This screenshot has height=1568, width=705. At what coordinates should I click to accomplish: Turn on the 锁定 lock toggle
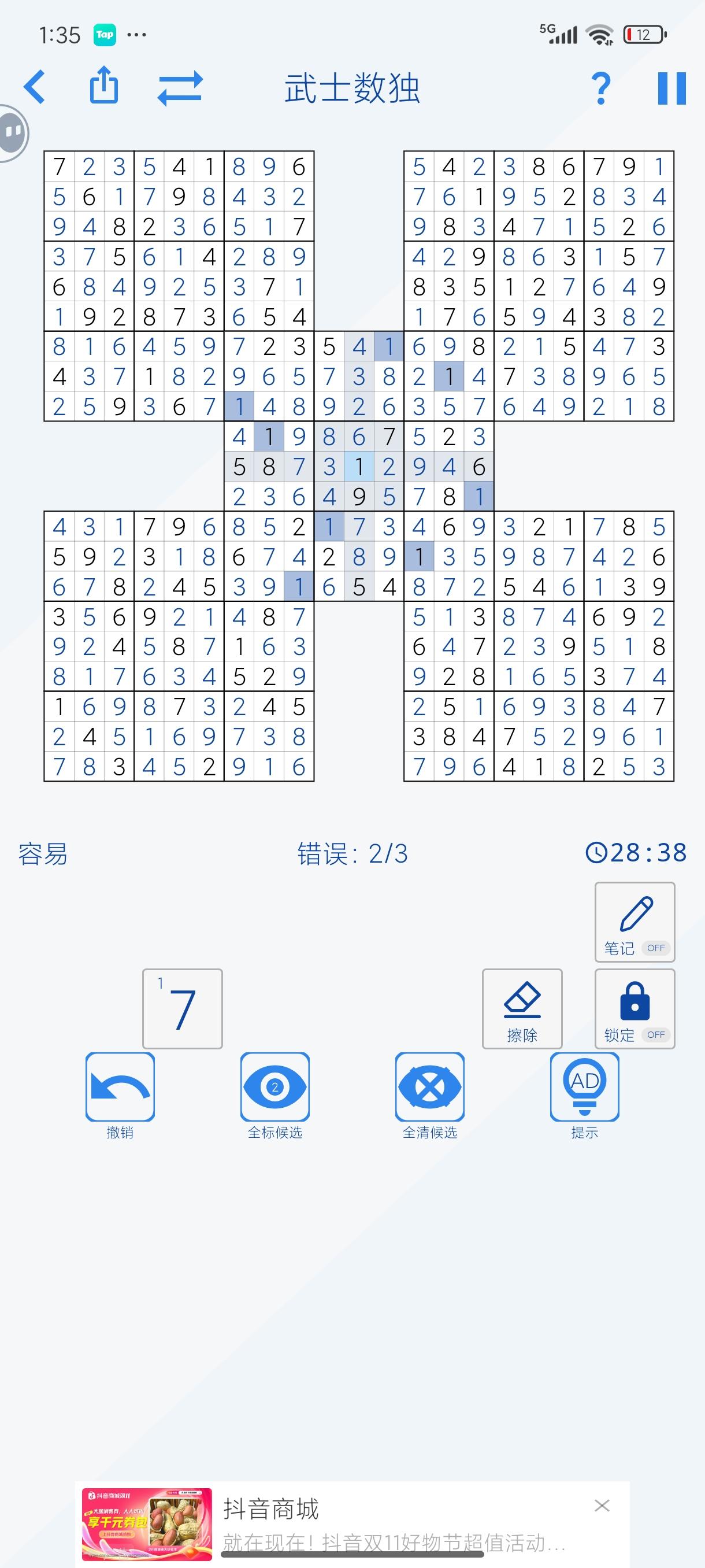coord(634,1007)
